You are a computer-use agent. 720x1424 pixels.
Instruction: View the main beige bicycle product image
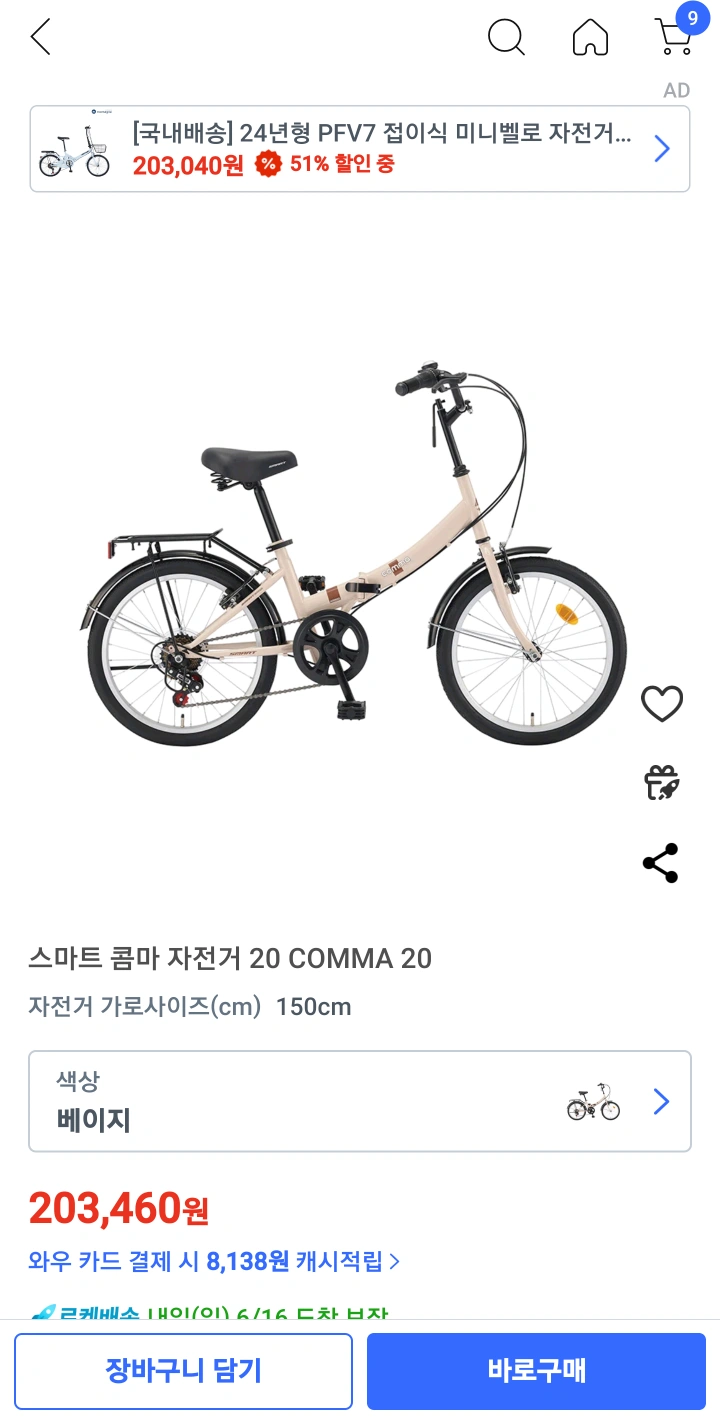pyautogui.click(x=355, y=550)
